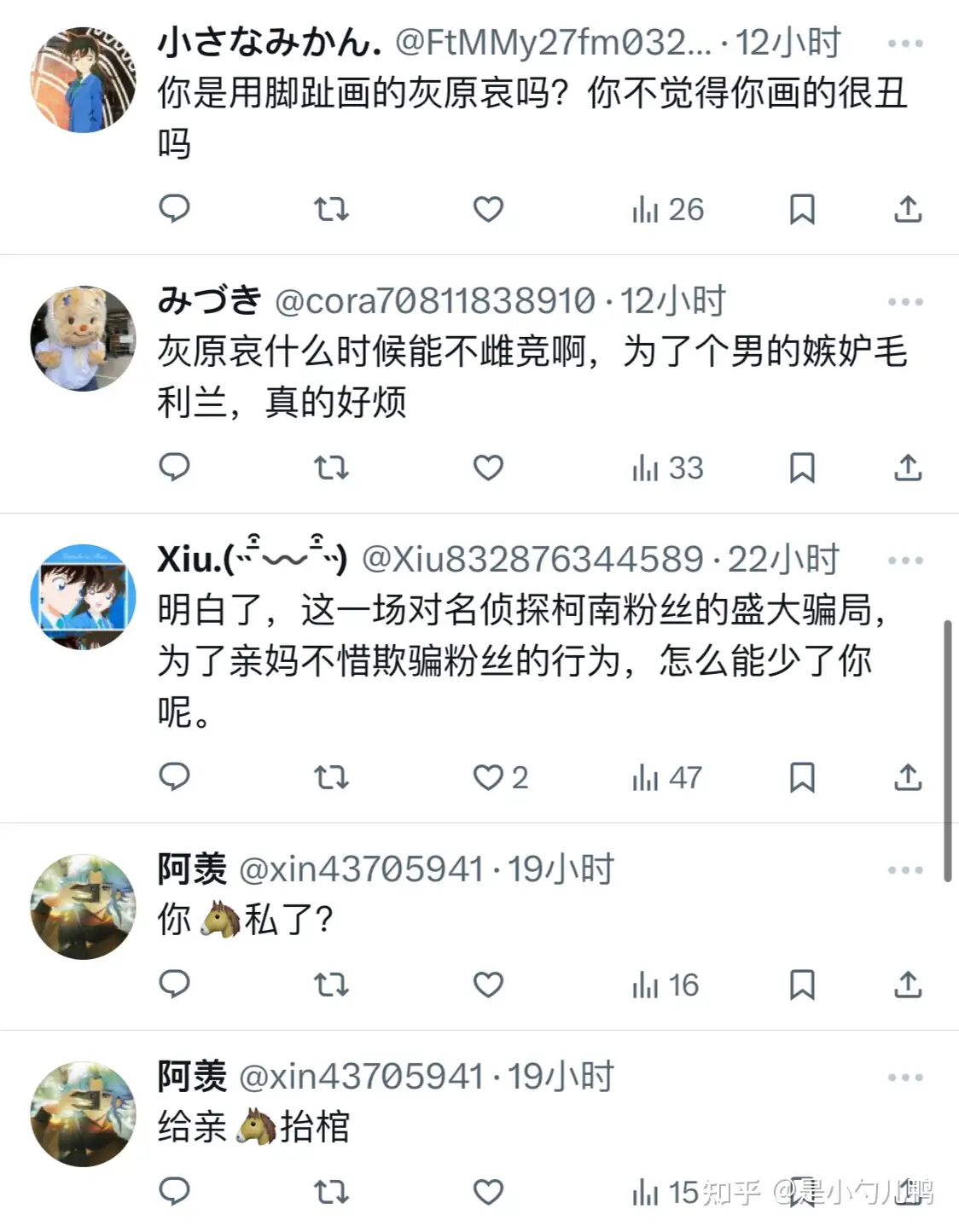The image size is (959, 1232).
Task: Like 阿羡's tweet "你私了?"
Action: click(x=488, y=985)
